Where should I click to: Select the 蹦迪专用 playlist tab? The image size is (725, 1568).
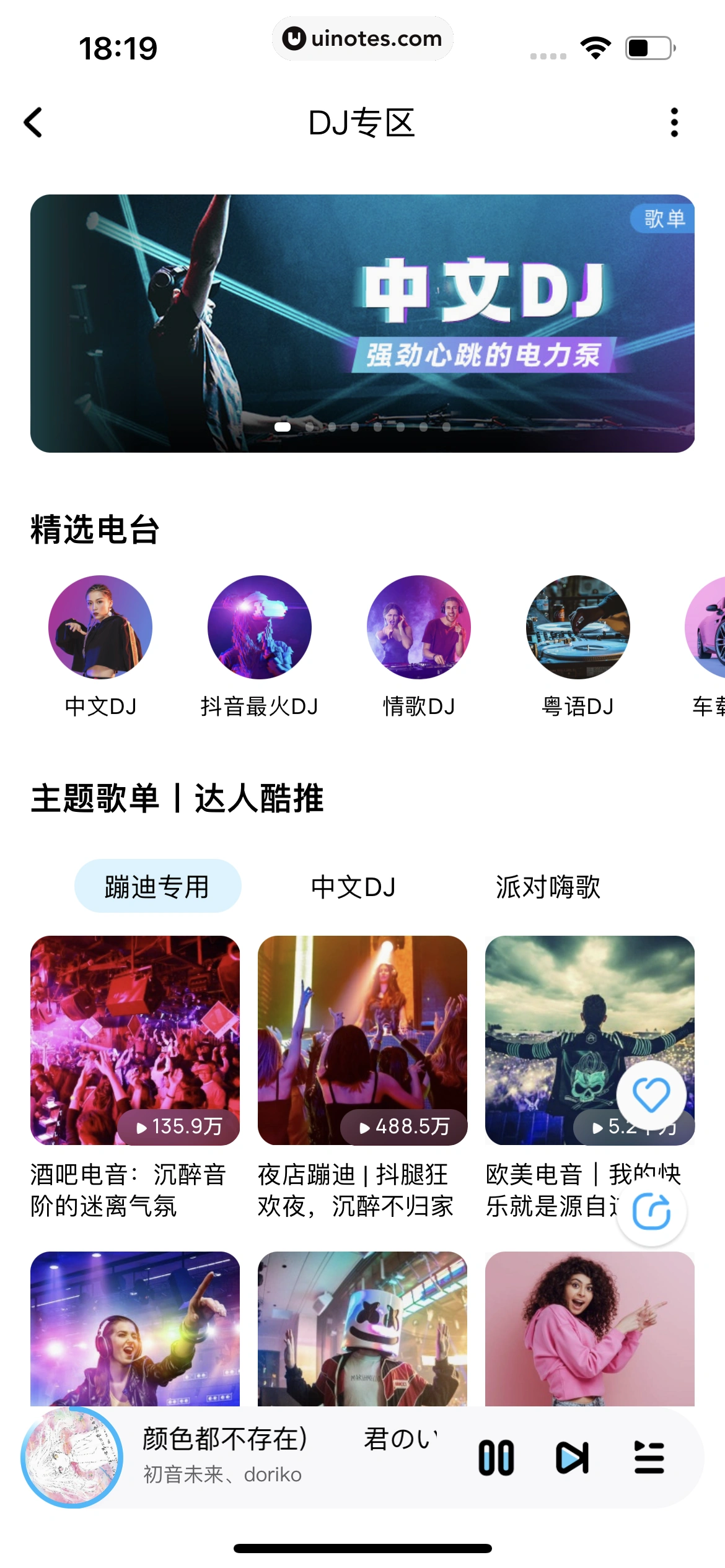coord(157,886)
